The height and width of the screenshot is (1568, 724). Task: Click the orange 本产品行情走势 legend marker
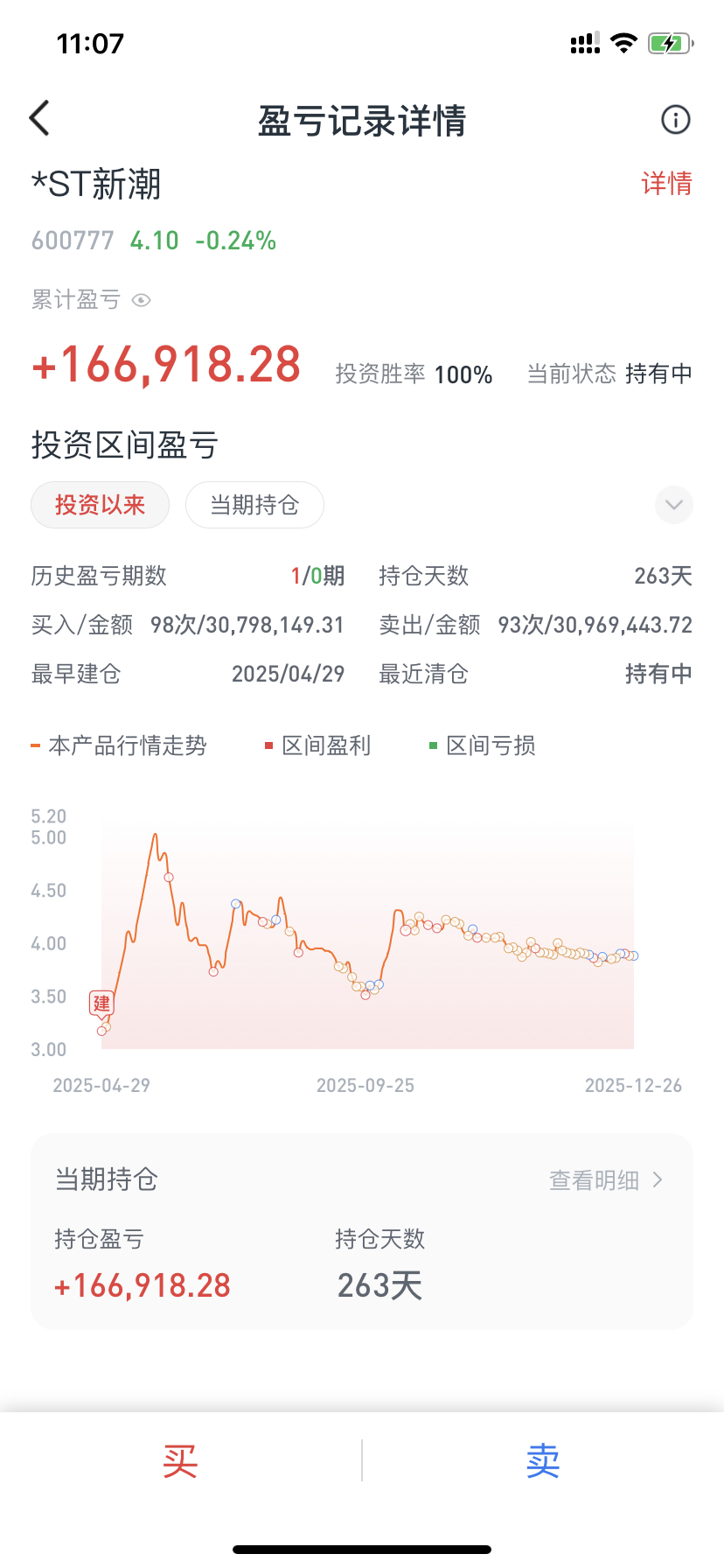tap(34, 745)
